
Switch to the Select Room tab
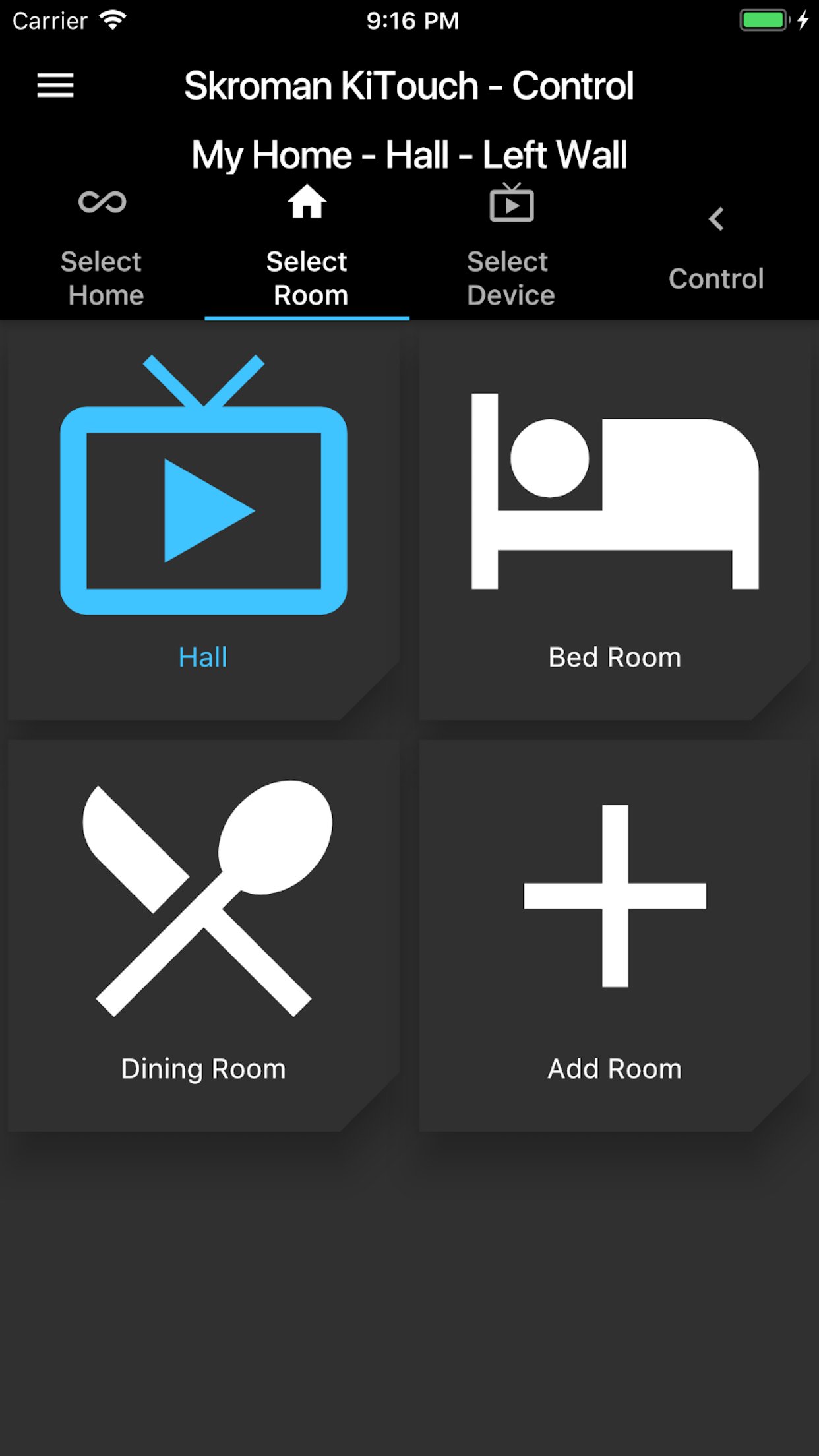point(307,251)
